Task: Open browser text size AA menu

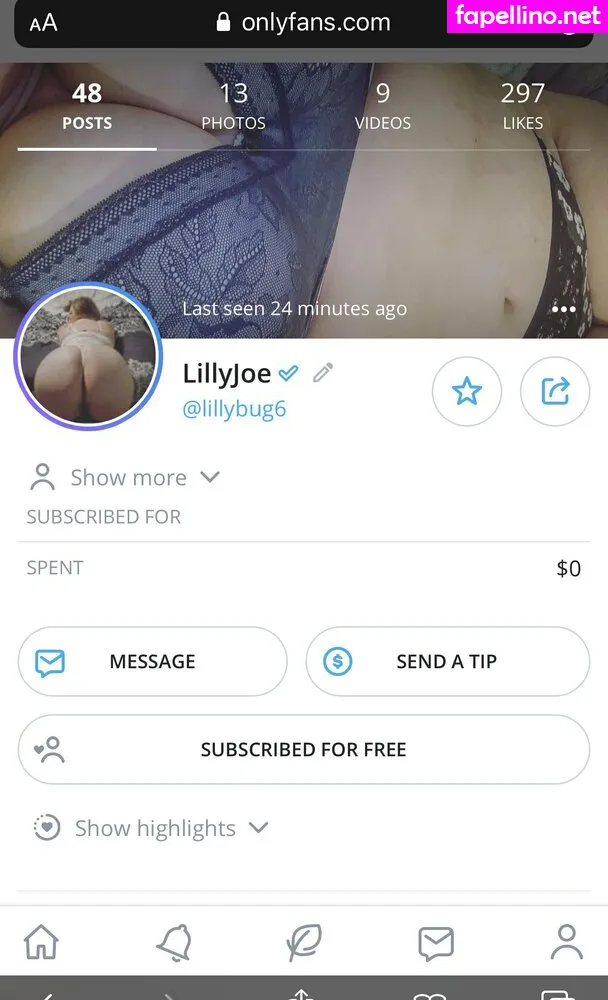Action: (43, 23)
